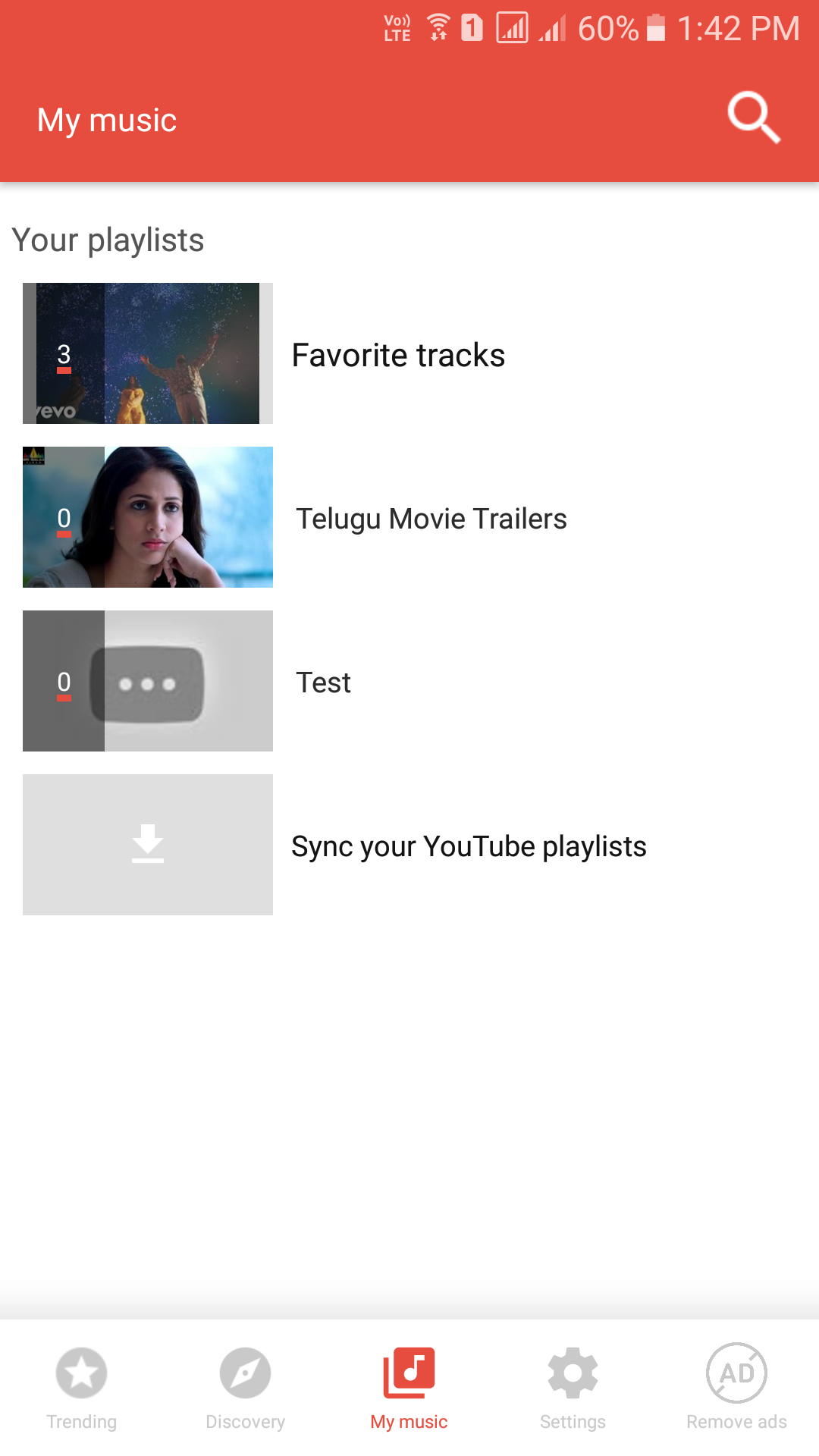Viewport: 819px width, 1456px height.
Task: Switch to the Trending tab
Action: click(x=82, y=1388)
